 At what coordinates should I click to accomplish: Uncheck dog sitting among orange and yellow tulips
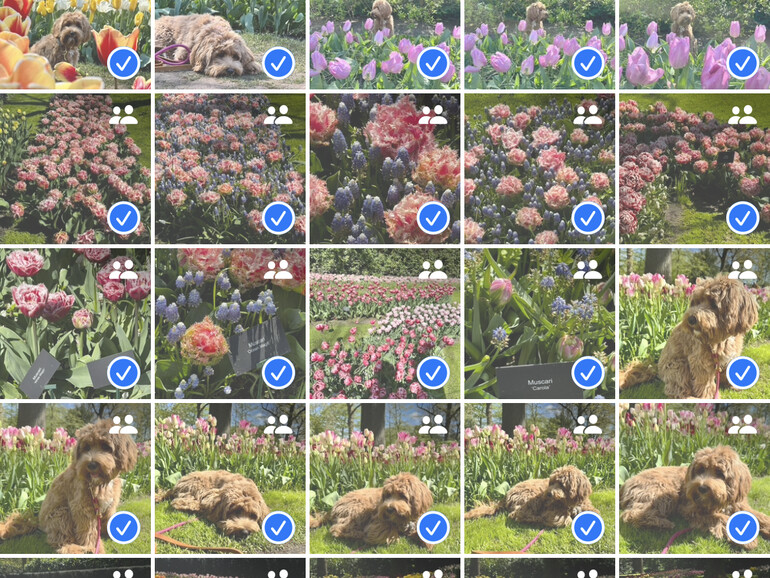tap(123, 64)
